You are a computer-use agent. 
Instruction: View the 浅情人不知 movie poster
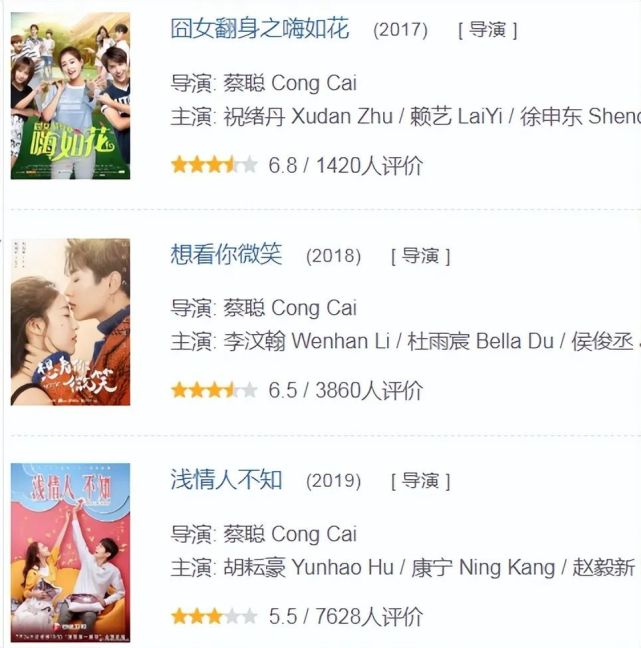pyautogui.click(x=70, y=552)
